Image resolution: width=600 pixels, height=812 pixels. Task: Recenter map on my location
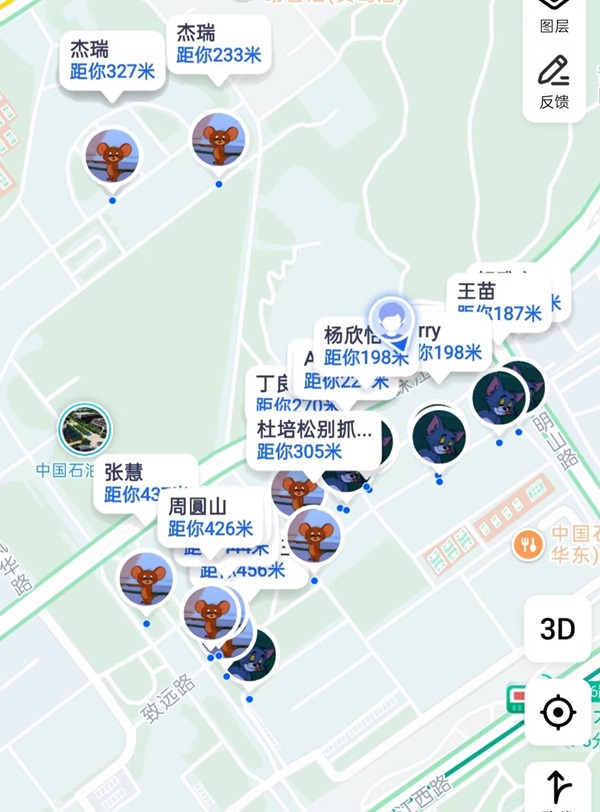click(x=557, y=712)
